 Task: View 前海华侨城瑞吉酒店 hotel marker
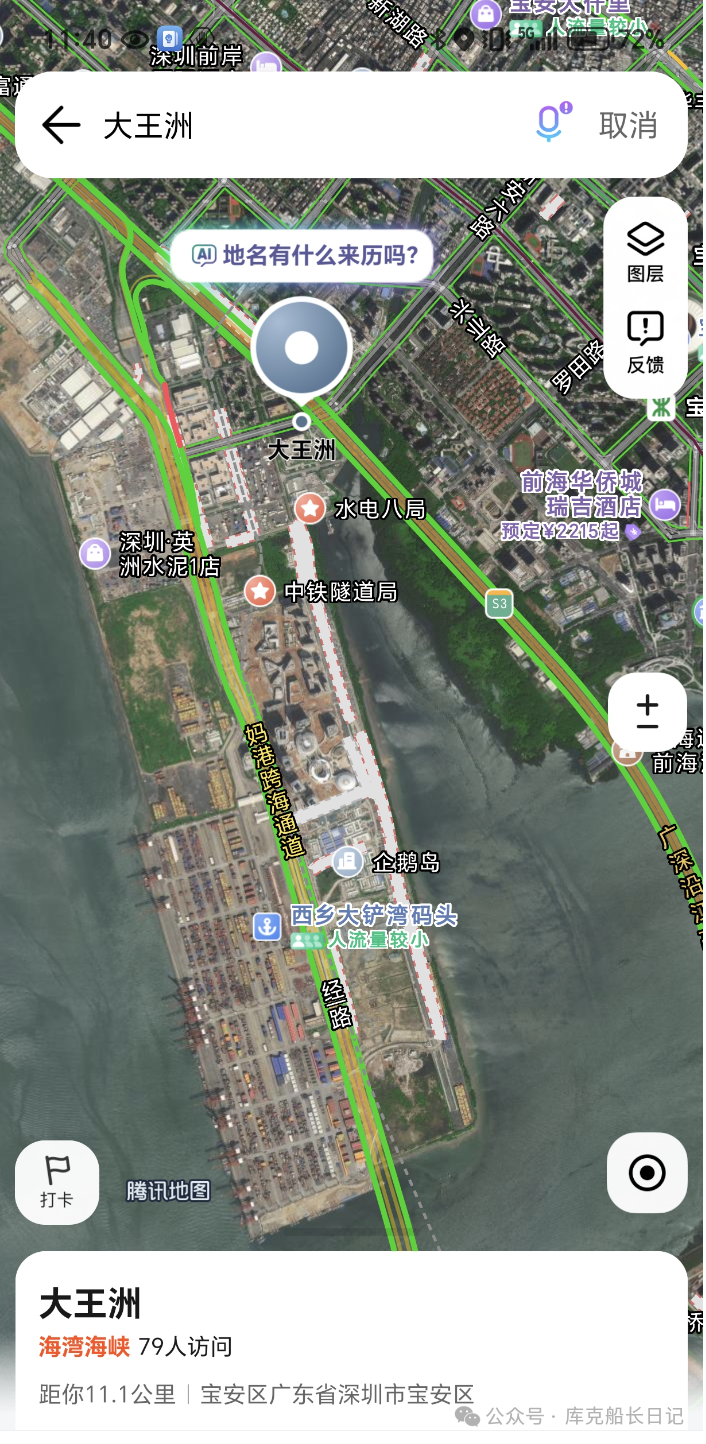664,504
